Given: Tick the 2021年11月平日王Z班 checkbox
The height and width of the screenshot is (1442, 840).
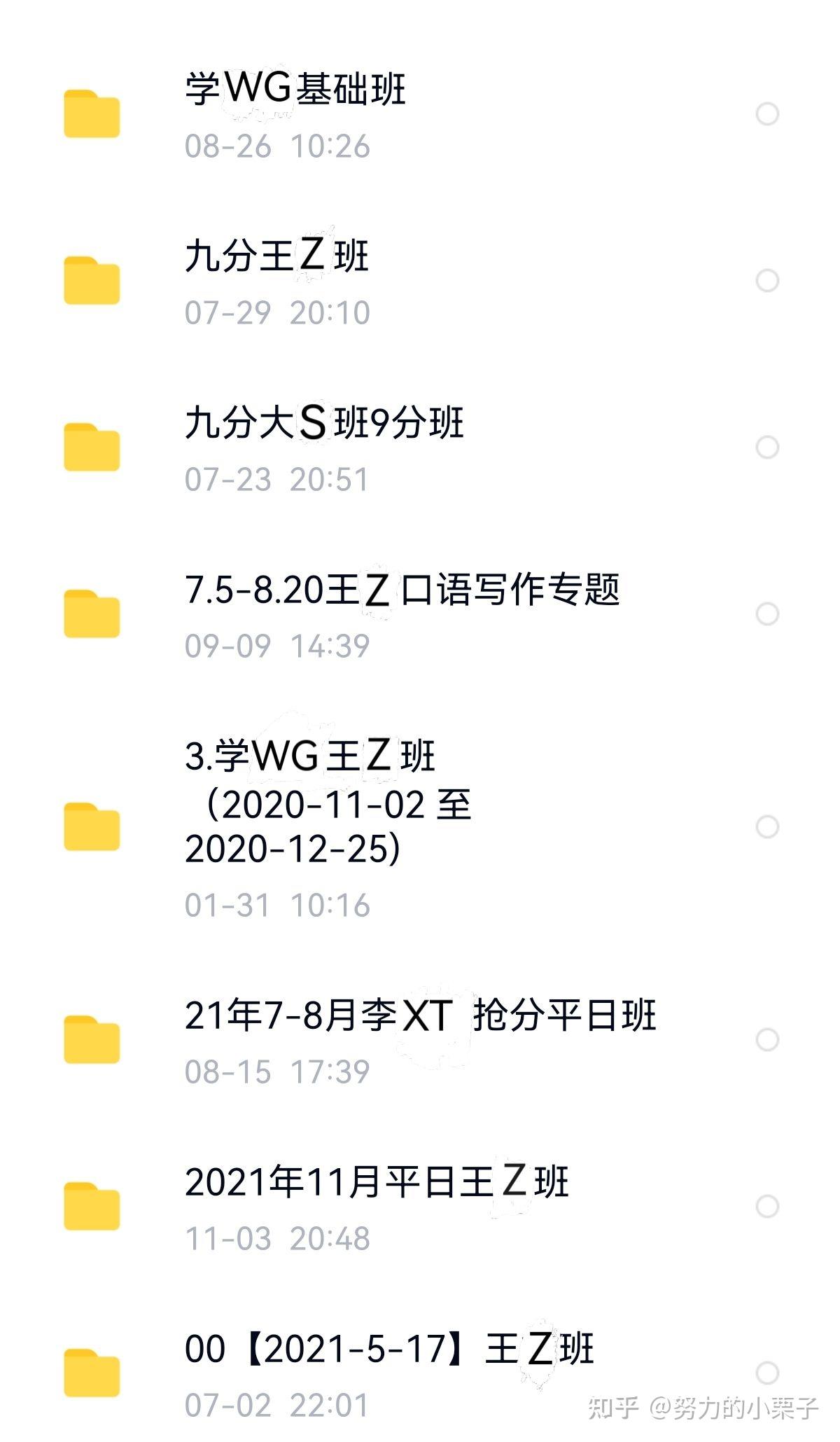Looking at the screenshot, I should click(x=767, y=1207).
